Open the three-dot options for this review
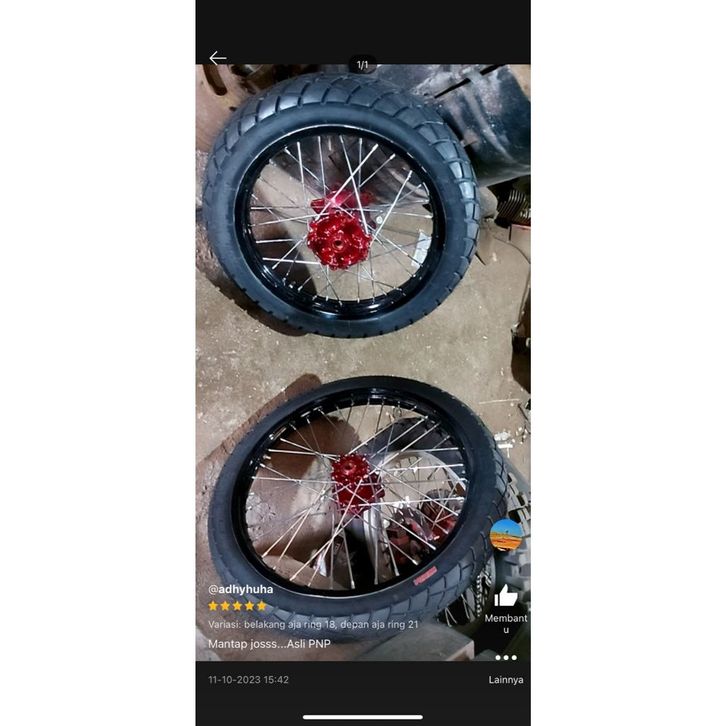The image size is (726, 726). [506, 657]
